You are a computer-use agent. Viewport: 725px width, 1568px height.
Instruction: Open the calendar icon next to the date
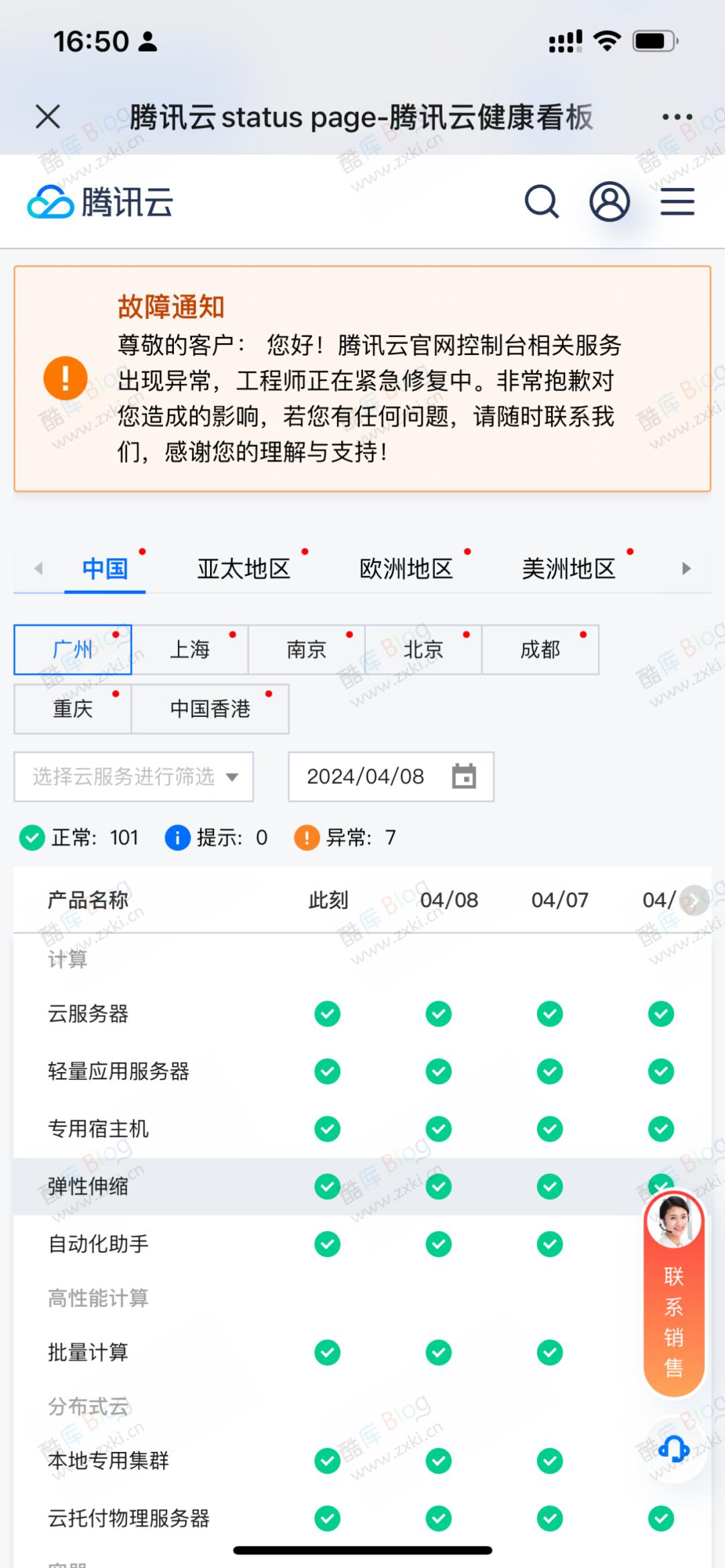tap(463, 777)
